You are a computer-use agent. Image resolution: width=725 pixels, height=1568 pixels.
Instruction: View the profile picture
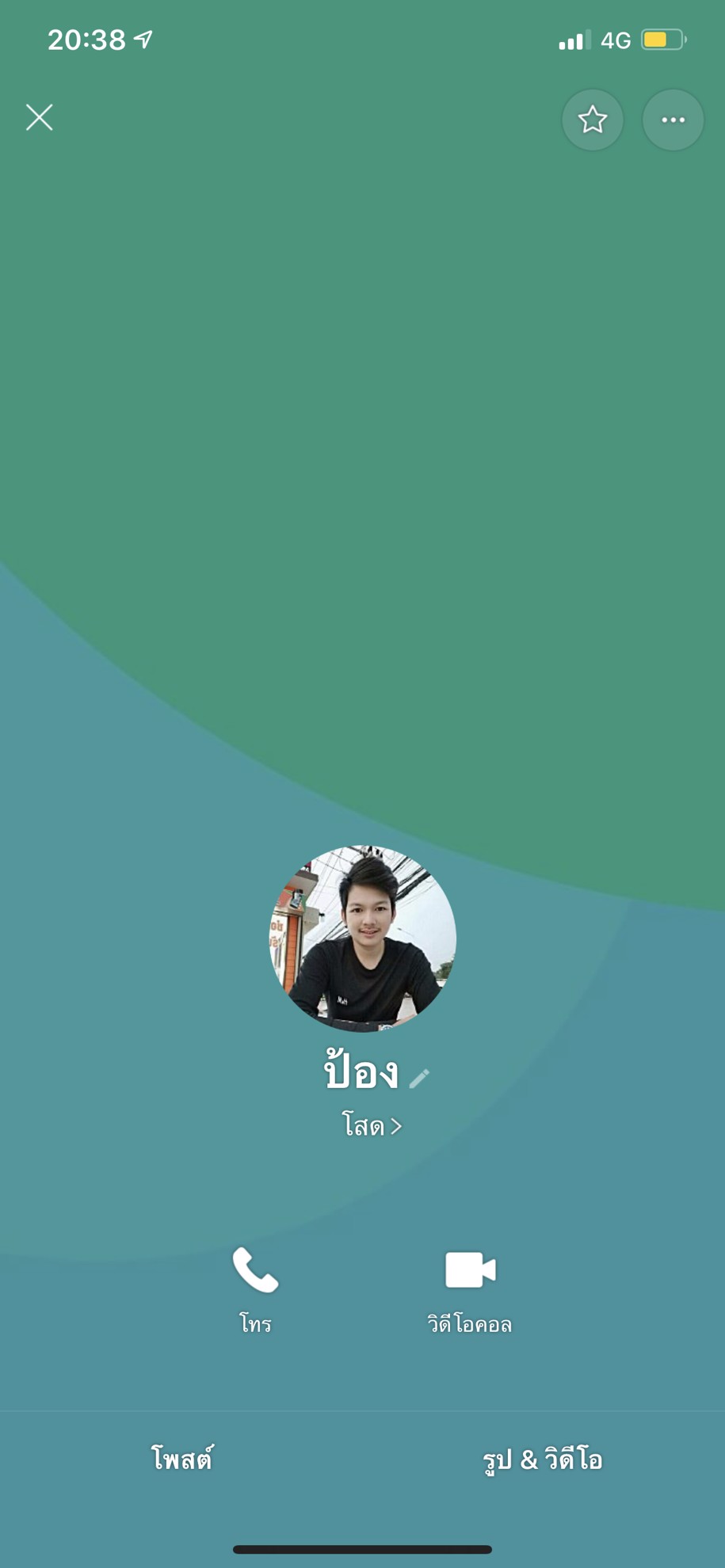coord(363,938)
